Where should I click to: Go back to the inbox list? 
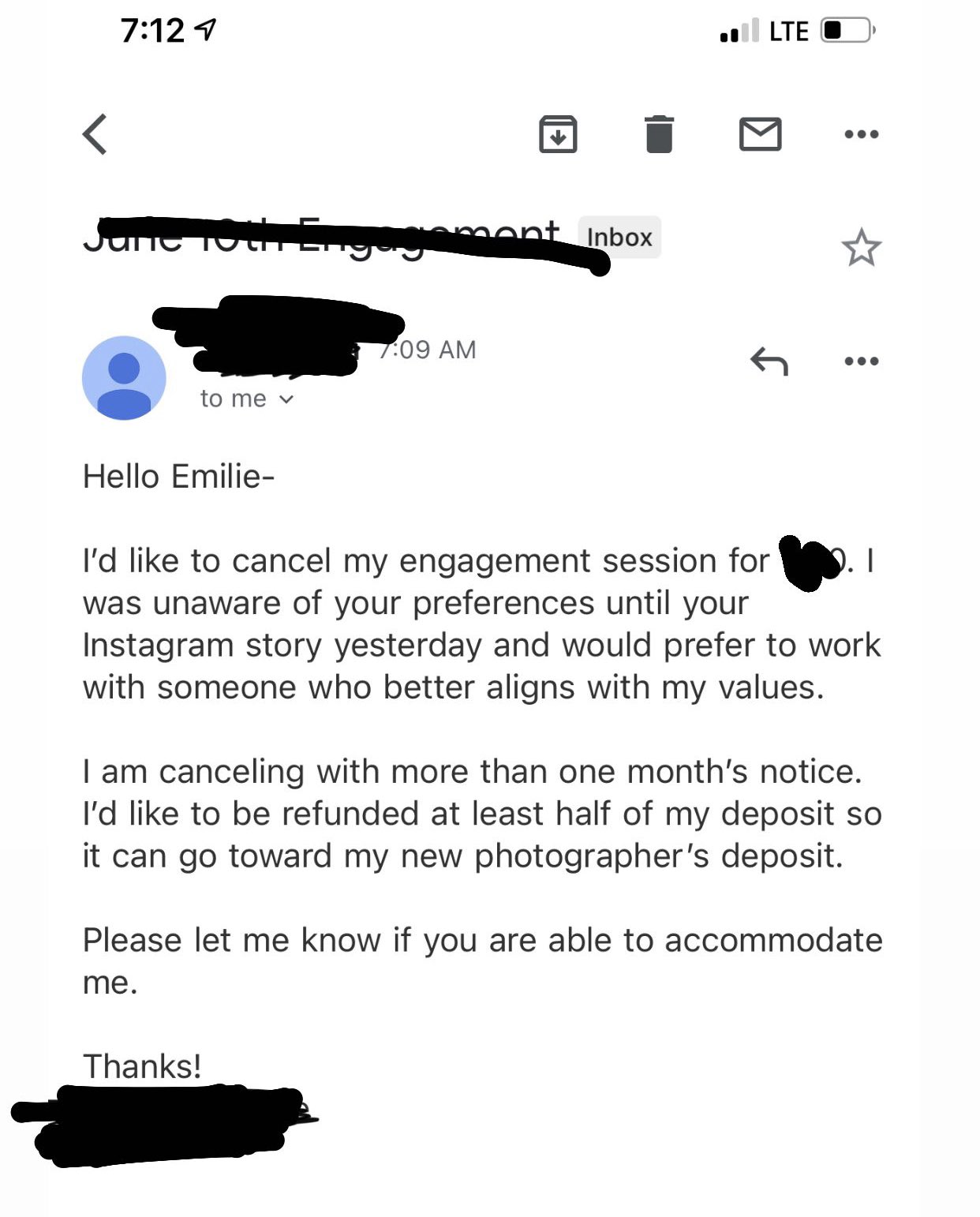click(95, 134)
